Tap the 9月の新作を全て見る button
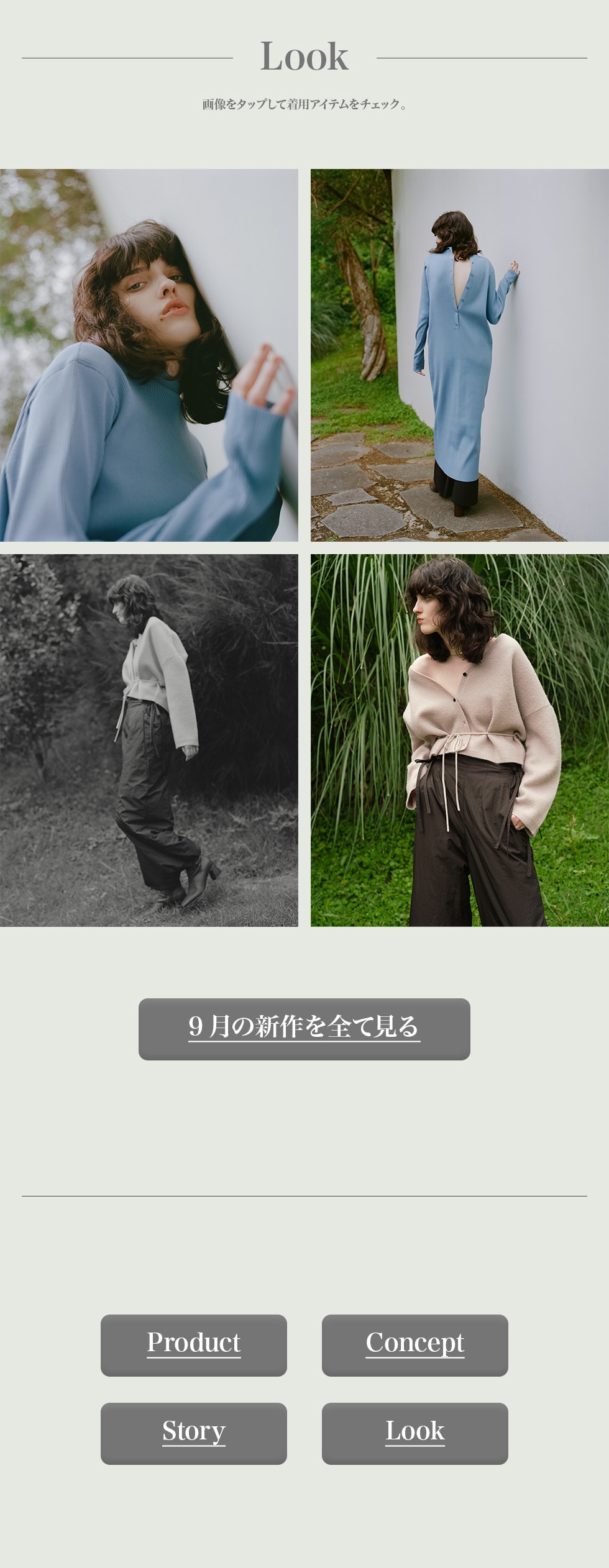The height and width of the screenshot is (1568, 609). (304, 1029)
